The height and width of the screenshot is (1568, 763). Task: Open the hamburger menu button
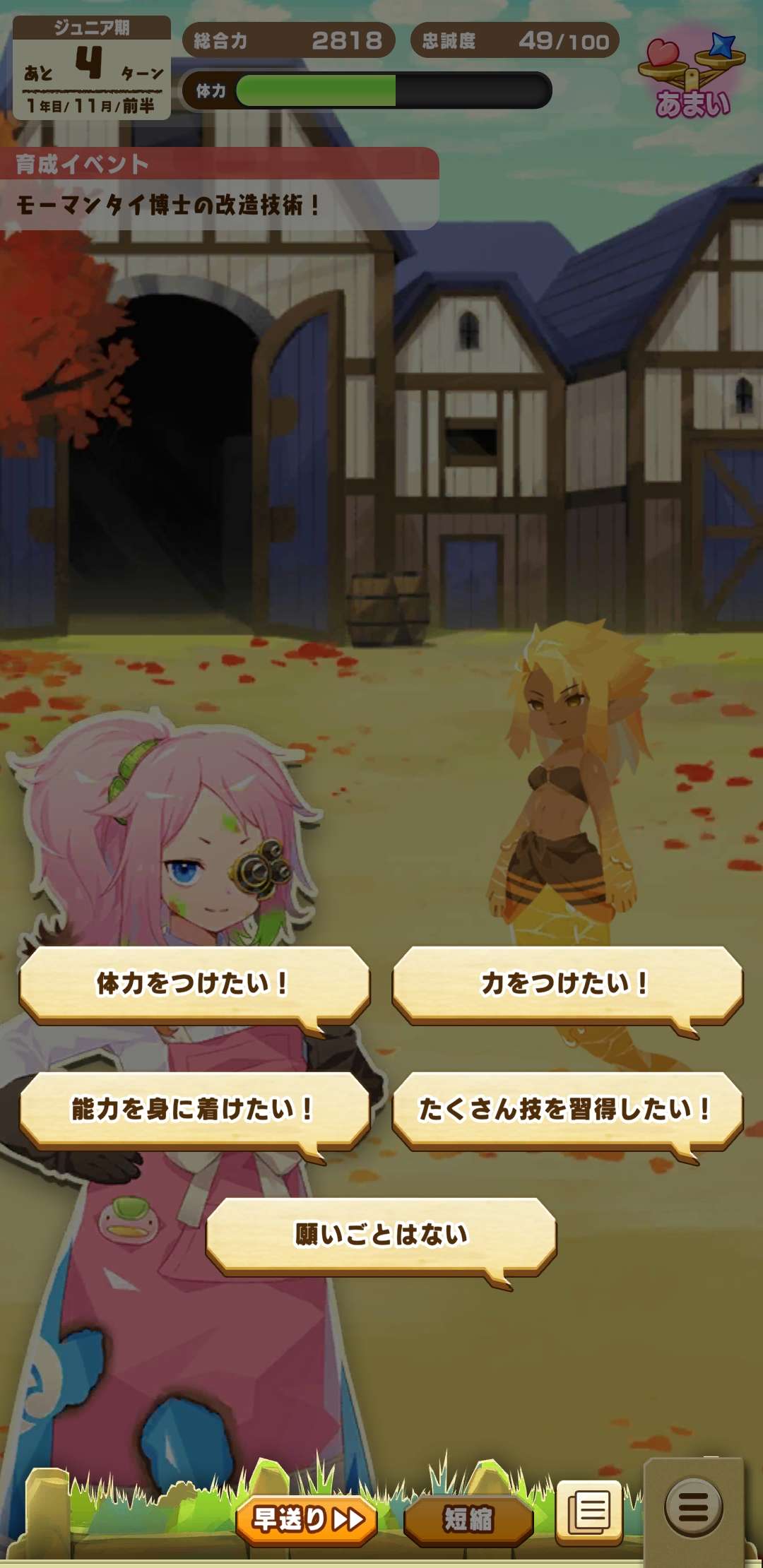[693, 1507]
